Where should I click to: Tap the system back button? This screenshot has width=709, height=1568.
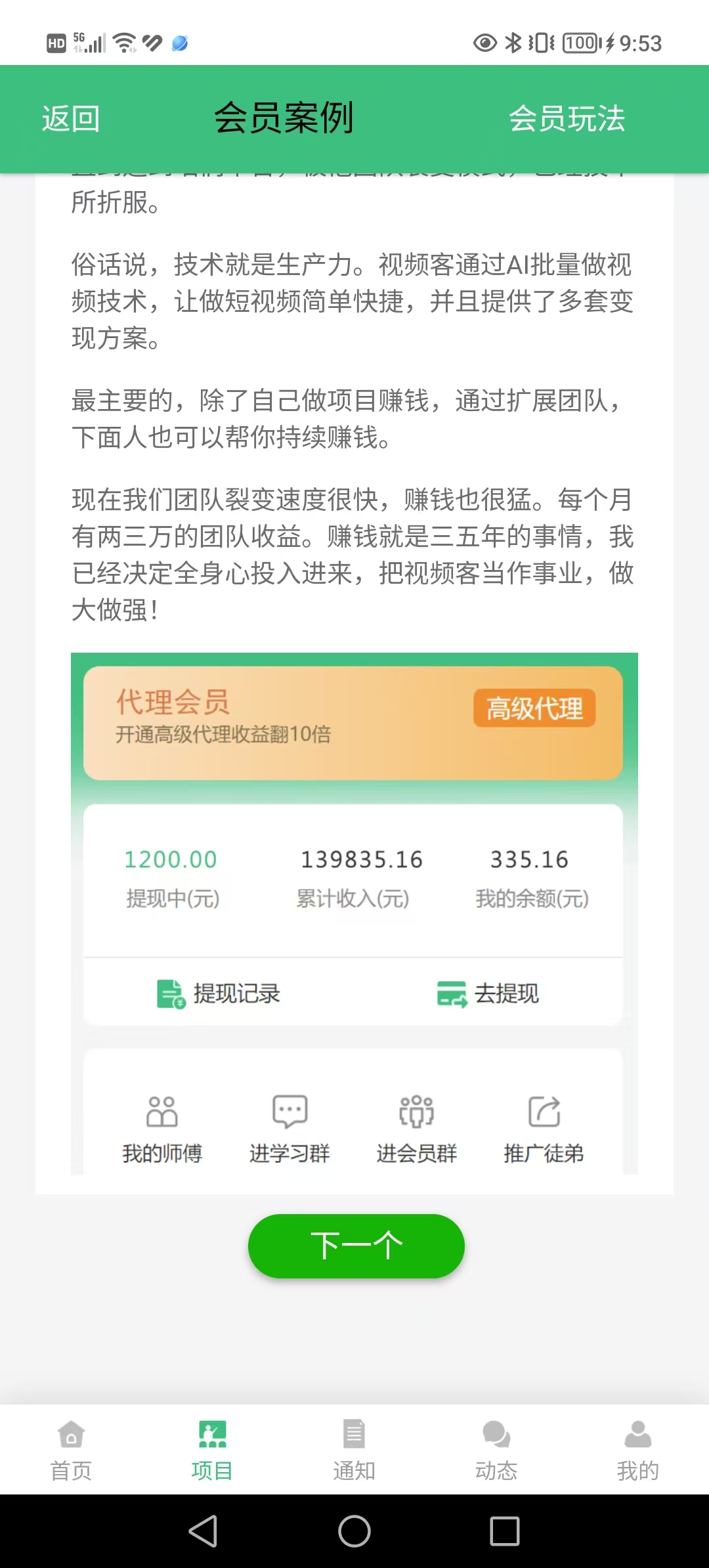click(x=203, y=1531)
